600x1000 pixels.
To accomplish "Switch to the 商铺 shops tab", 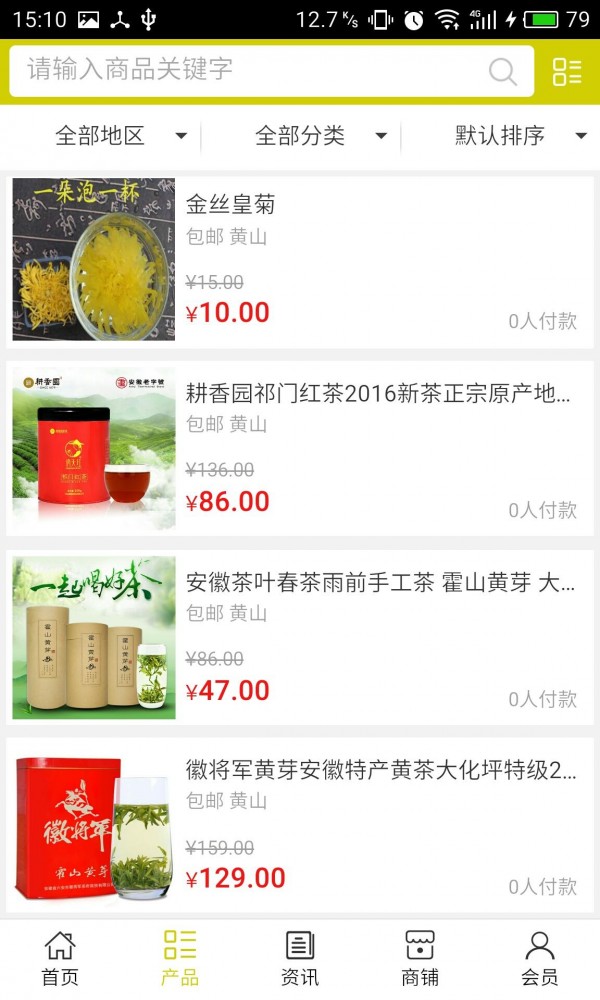I will [x=420, y=958].
